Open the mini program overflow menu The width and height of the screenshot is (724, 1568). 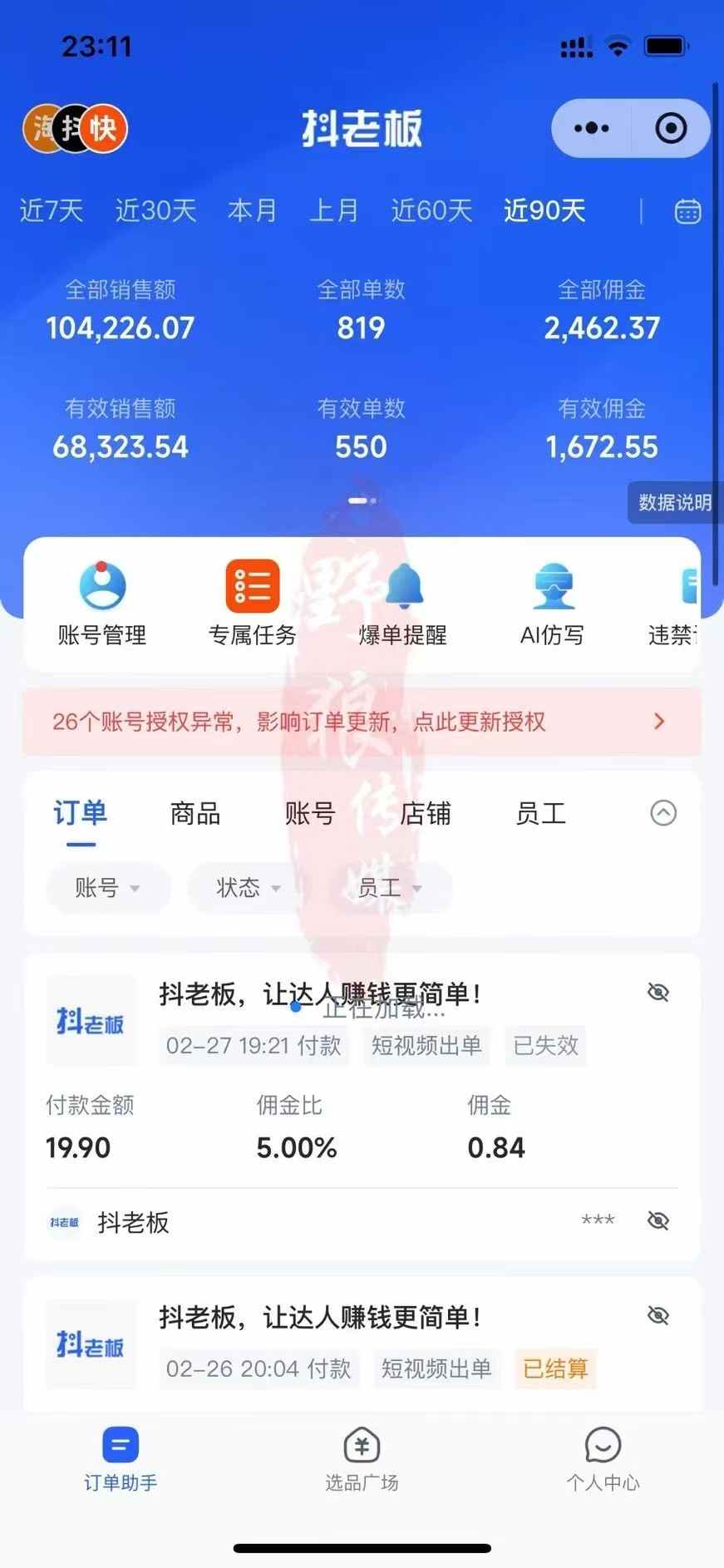click(591, 128)
